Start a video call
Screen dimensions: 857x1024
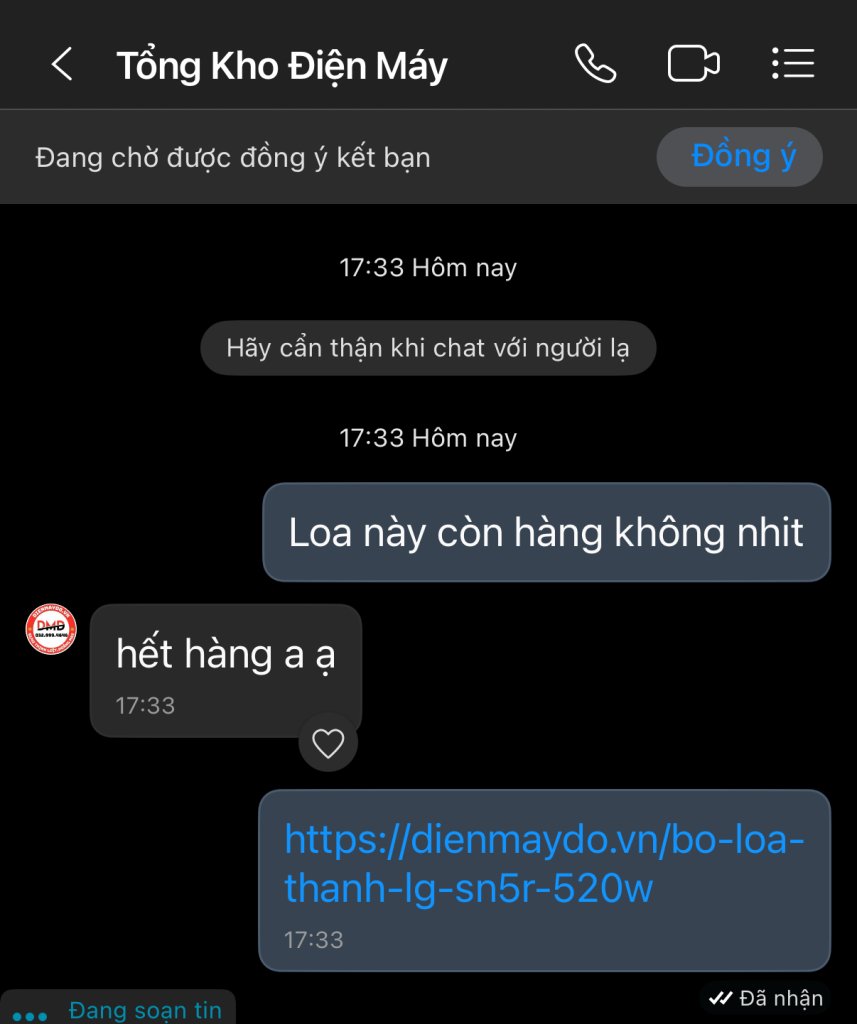coord(693,64)
